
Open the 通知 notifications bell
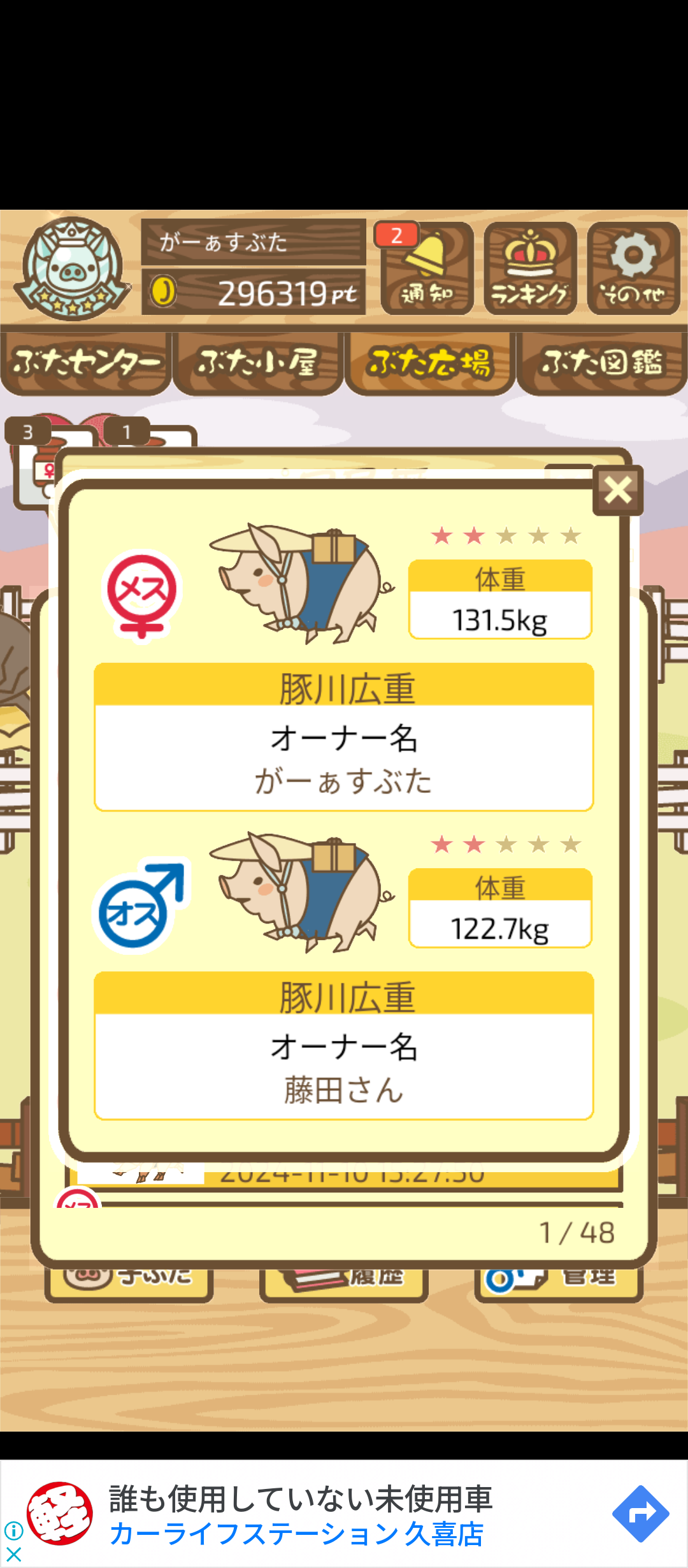click(x=427, y=269)
